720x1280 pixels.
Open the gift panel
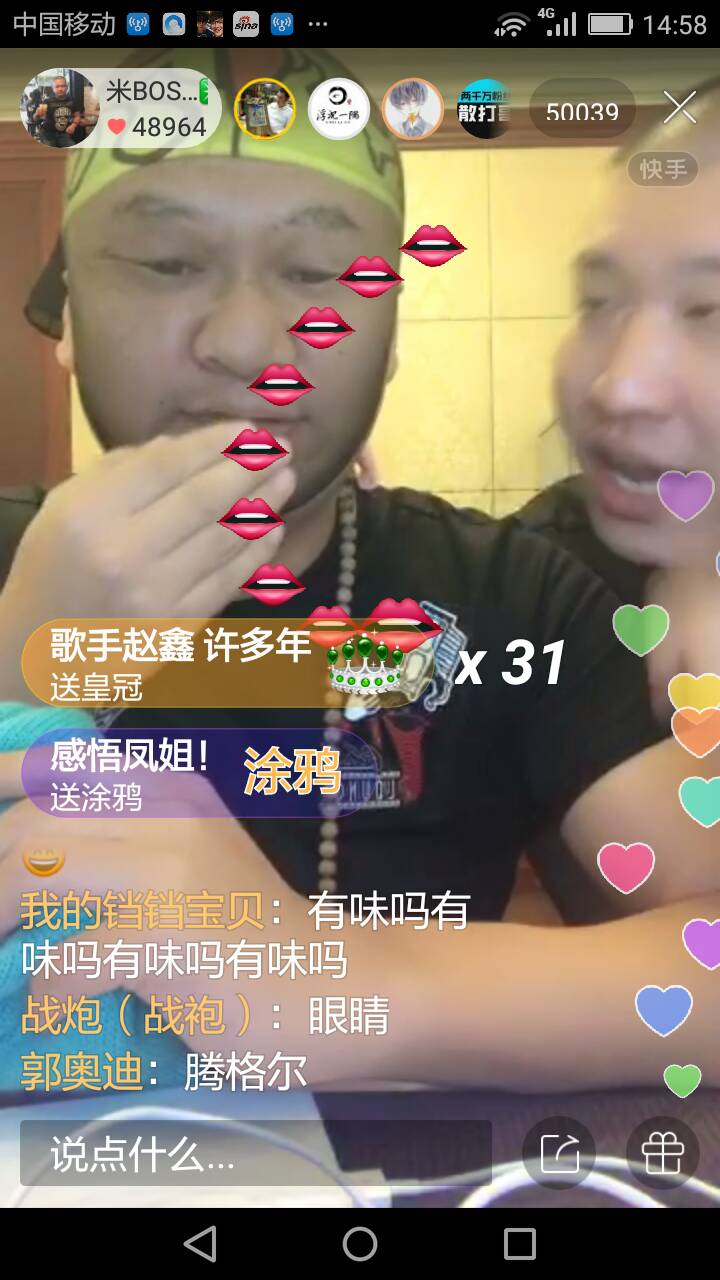[662, 1153]
